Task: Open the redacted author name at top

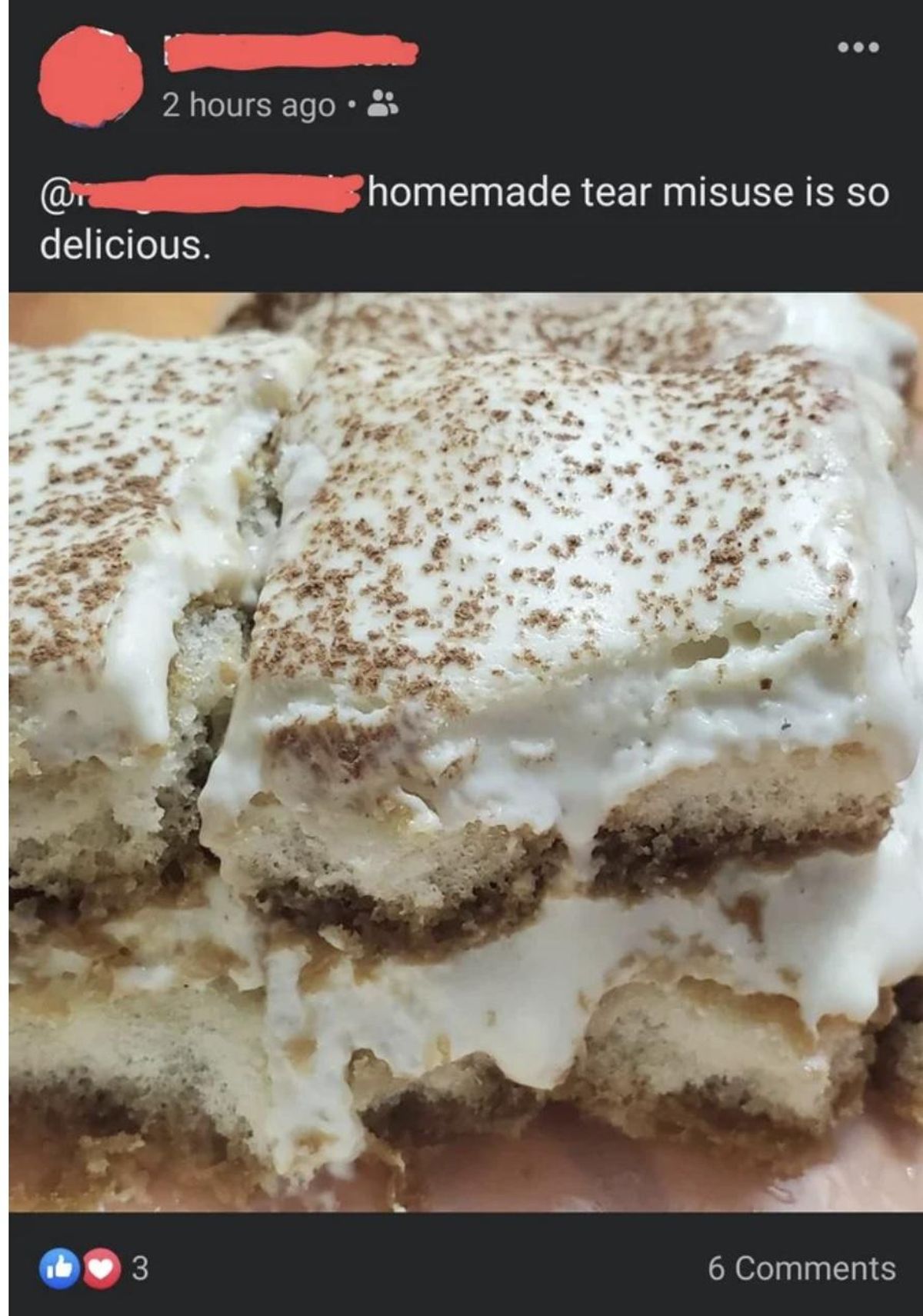Action: pyautogui.click(x=291, y=52)
